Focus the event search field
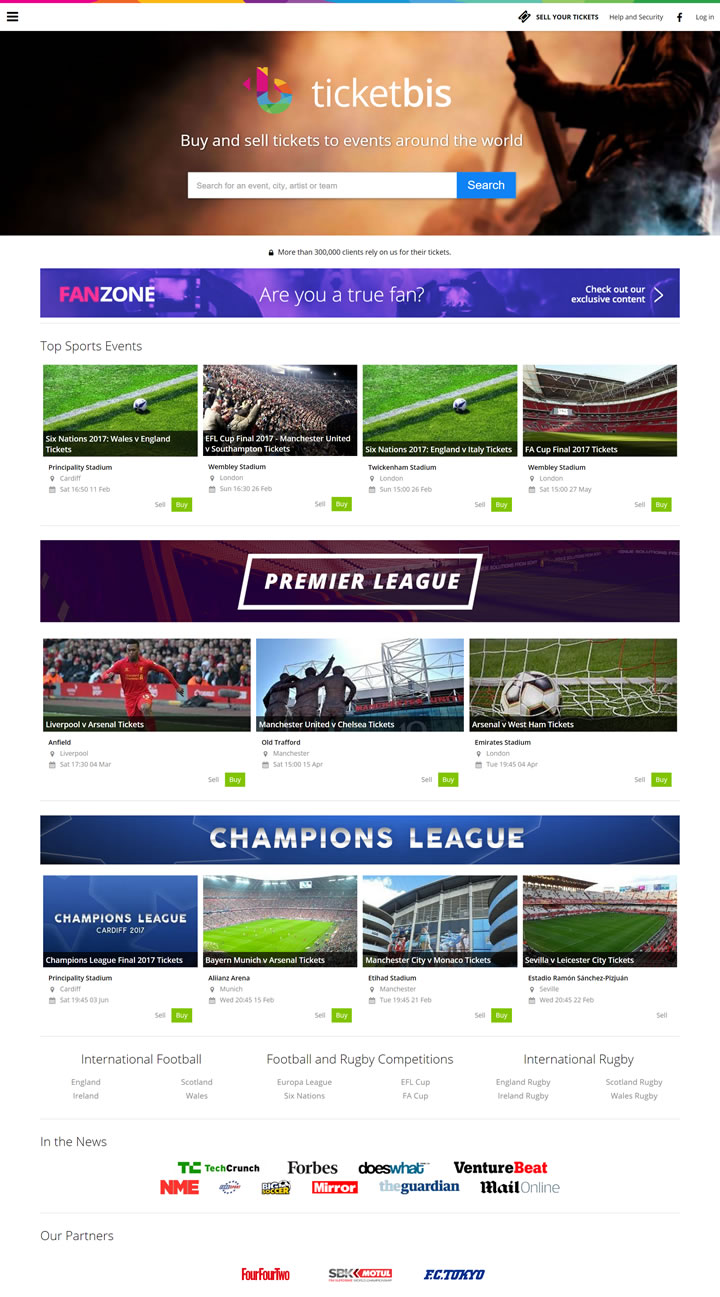 pyautogui.click(x=322, y=185)
